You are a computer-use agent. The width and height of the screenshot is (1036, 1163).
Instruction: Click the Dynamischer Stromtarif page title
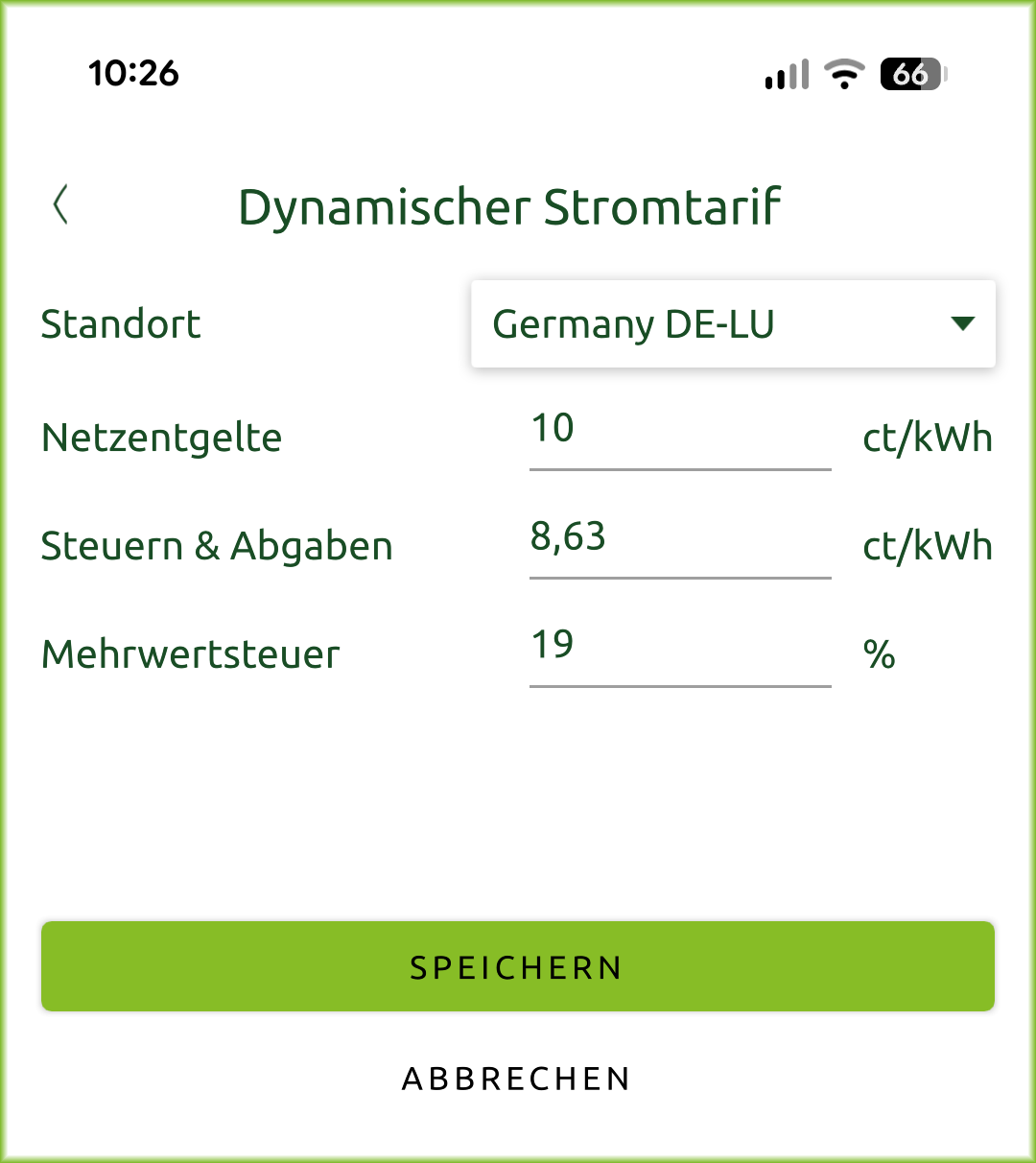pyautogui.click(x=510, y=206)
